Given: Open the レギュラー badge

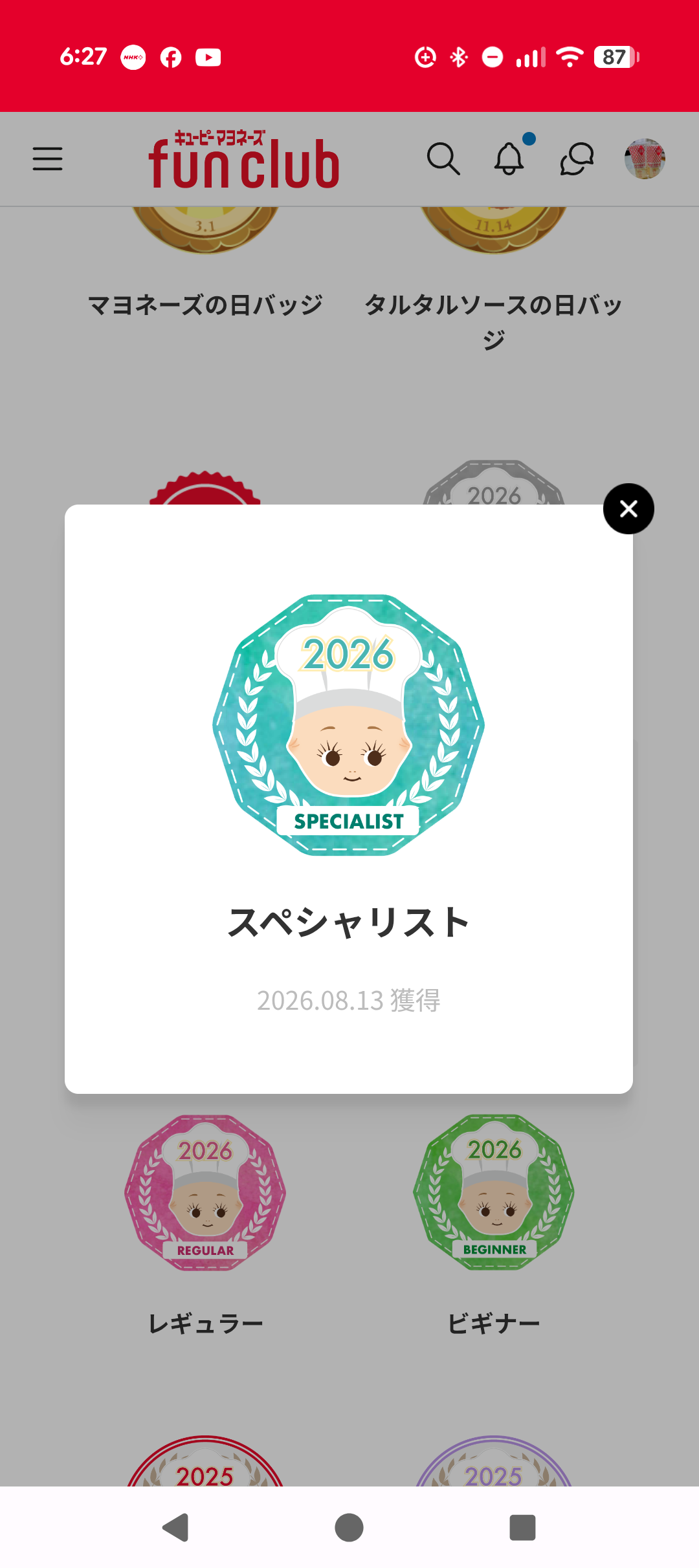Looking at the screenshot, I should 205,1192.
